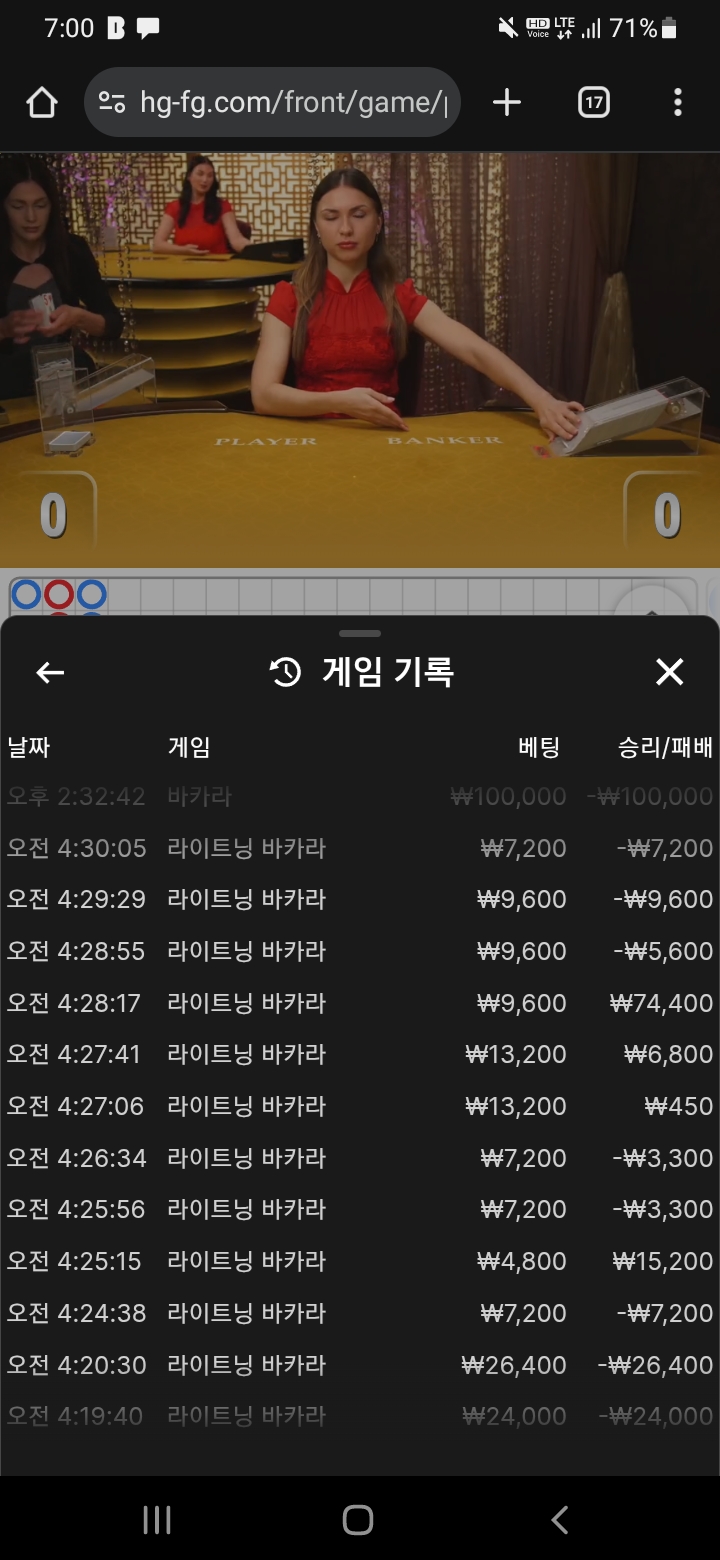Open the 오전 4:20:30 record with ₩26,400 bet

(x=360, y=1365)
